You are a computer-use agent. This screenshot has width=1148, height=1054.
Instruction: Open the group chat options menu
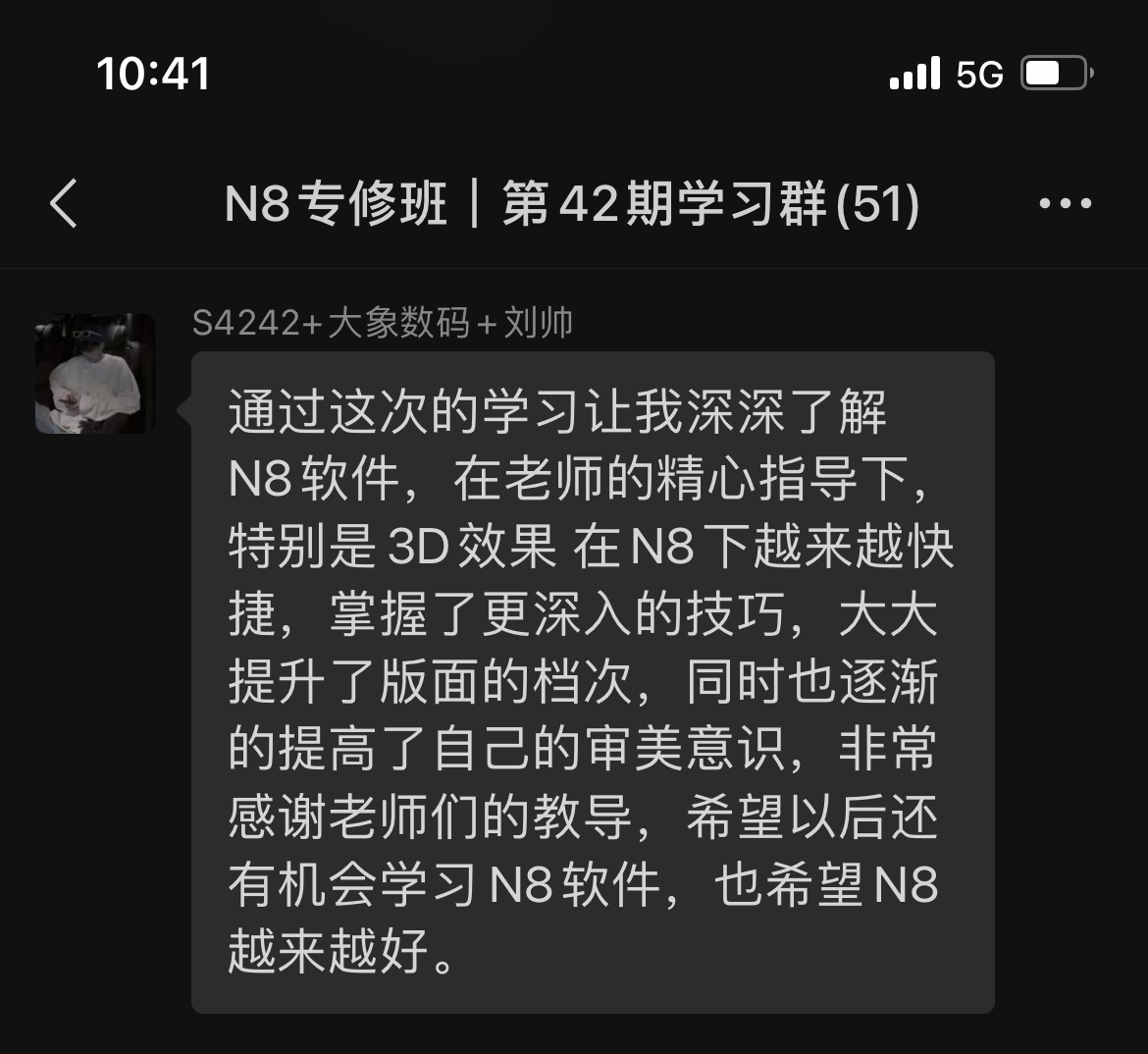pos(1065,204)
